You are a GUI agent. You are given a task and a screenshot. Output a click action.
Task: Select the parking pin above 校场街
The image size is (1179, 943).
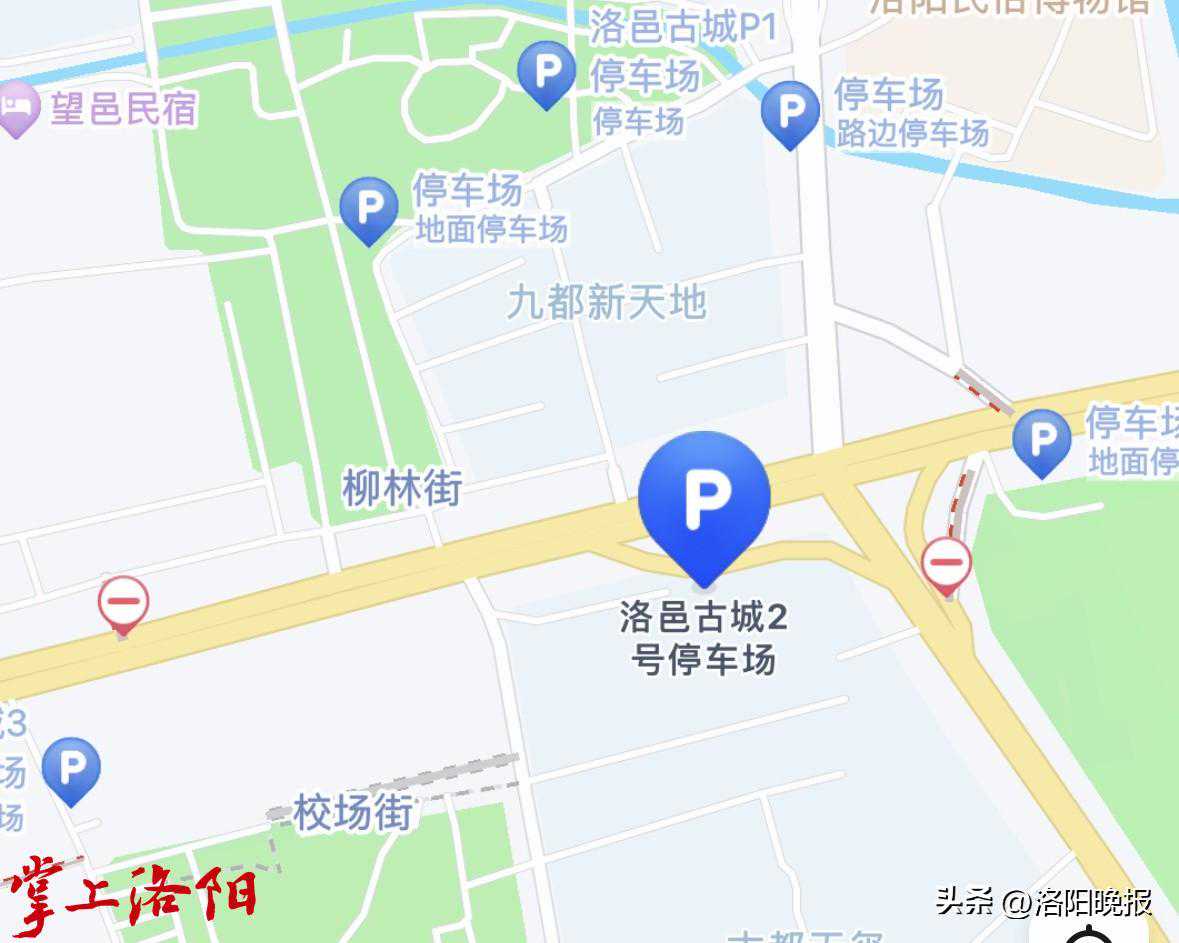71,768
